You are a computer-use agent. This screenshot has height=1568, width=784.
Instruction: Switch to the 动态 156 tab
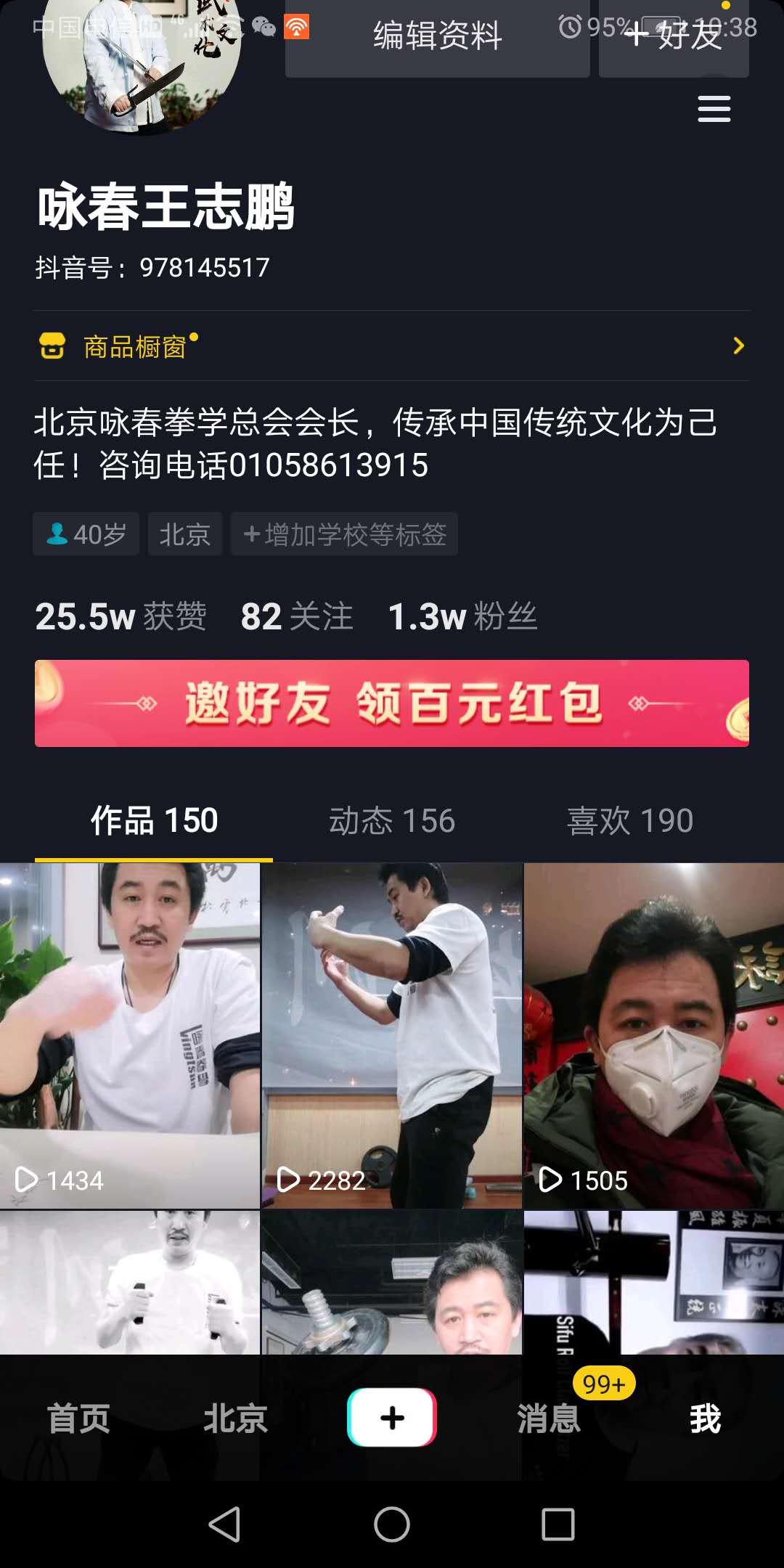pyautogui.click(x=391, y=820)
